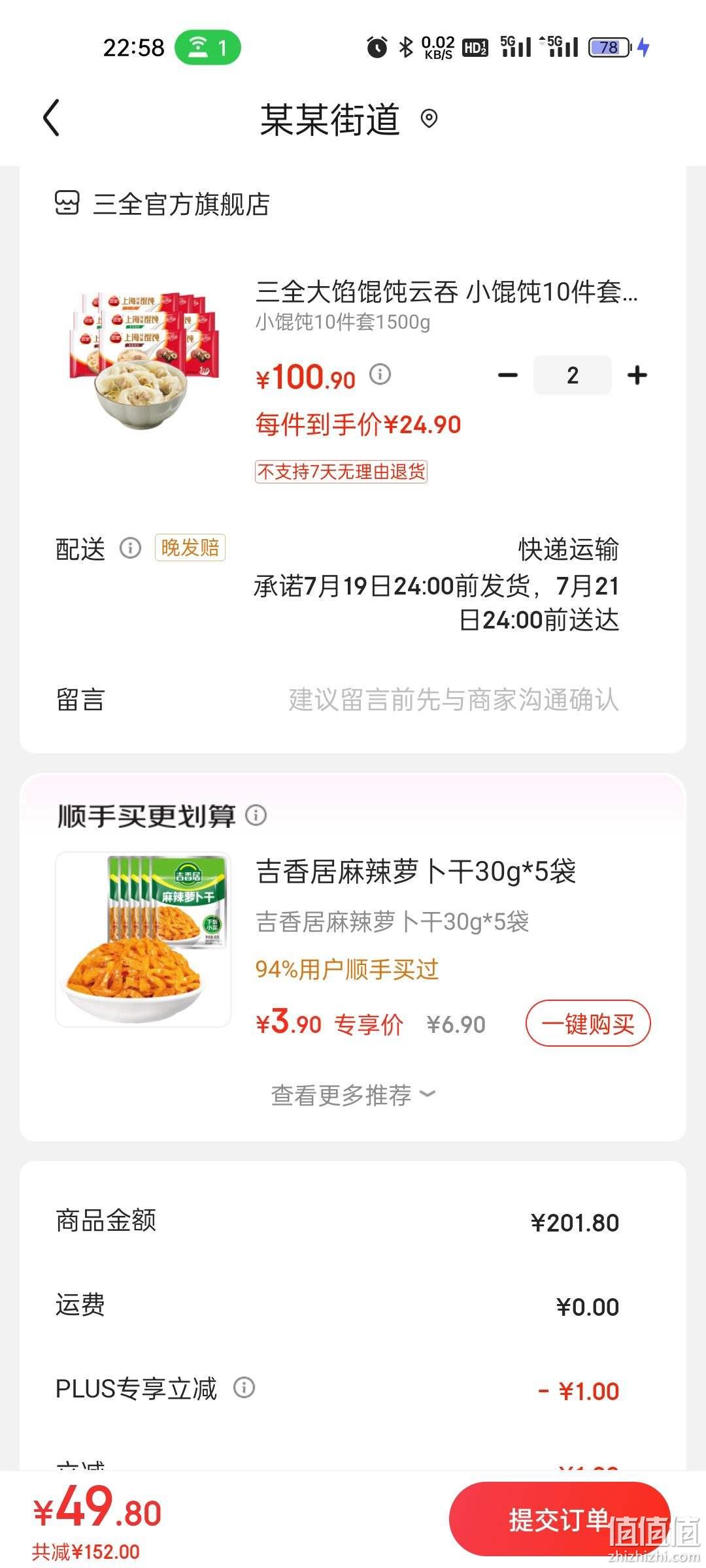Screen dimensions: 706x1568
Task: Submit the order with 提交订单
Action: click(560, 1520)
